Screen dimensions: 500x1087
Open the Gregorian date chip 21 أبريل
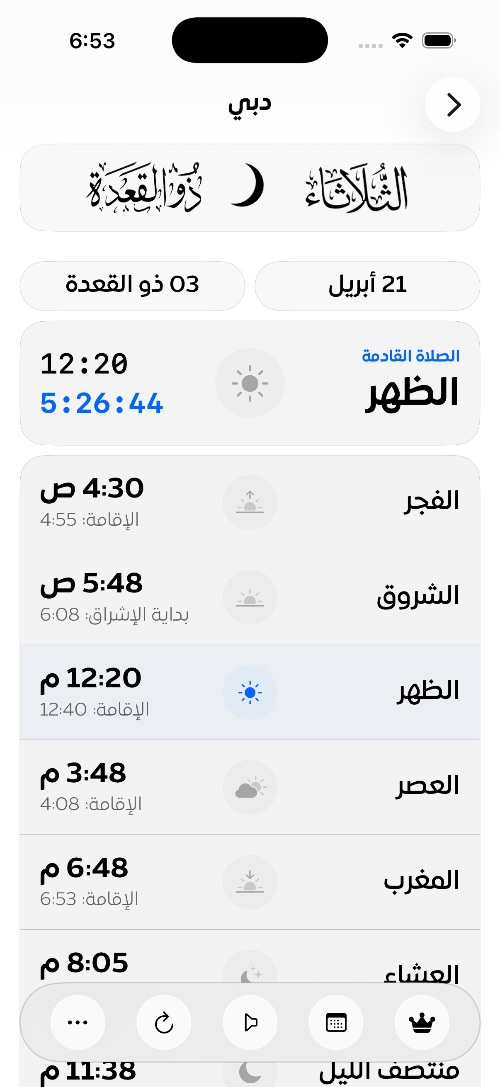coord(368,286)
